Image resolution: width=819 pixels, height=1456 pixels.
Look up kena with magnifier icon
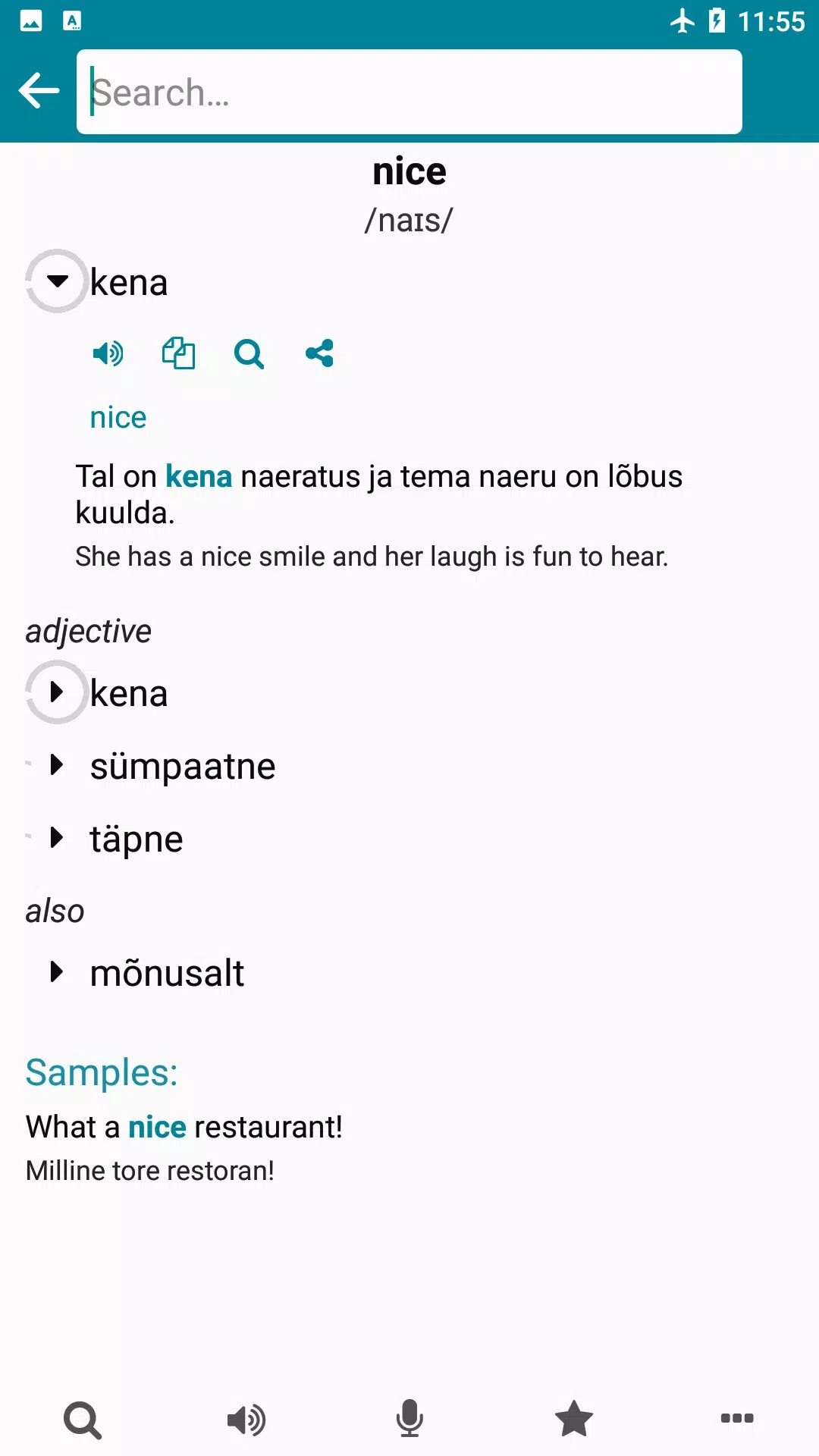[249, 353]
